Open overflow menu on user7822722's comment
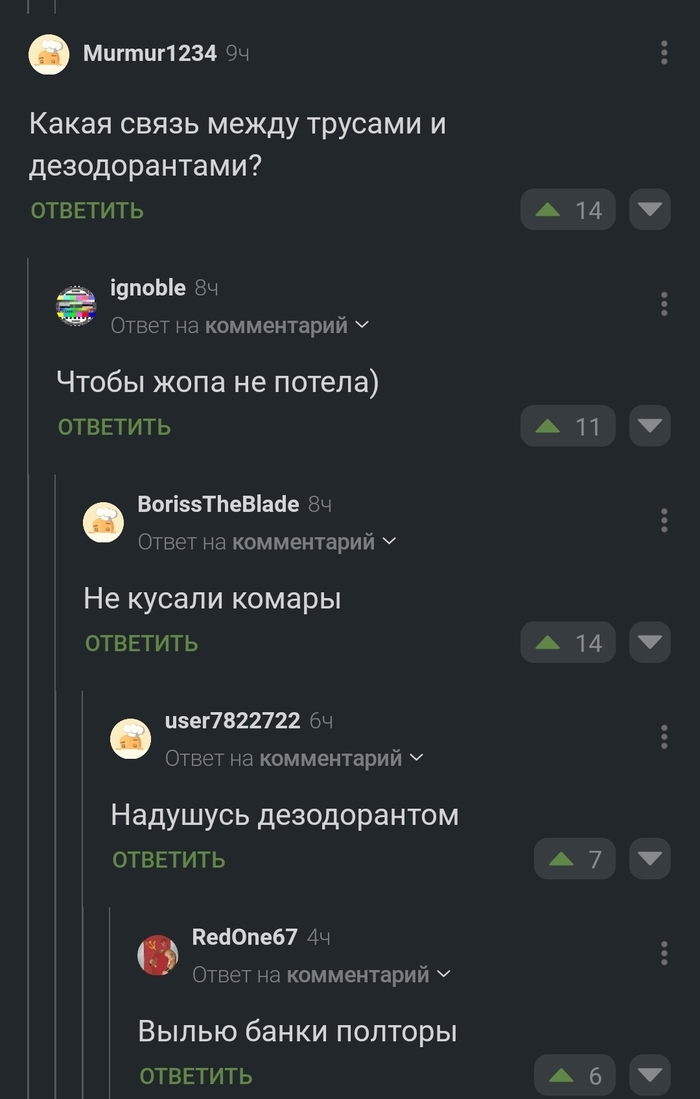The height and width of the screenshot is (1099, 700). (x=664, y=737)
